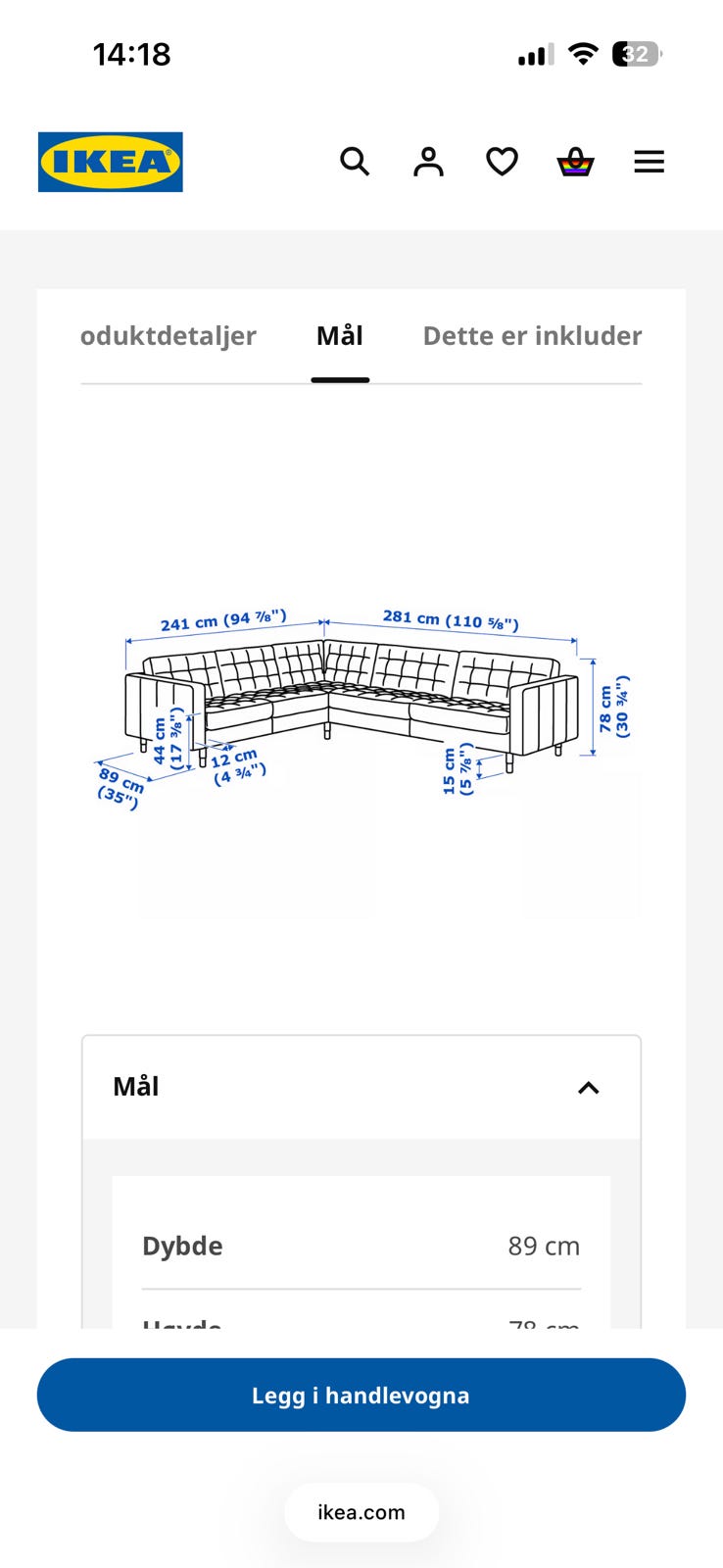The width and height of the screenshot is (723, 1568).
Task: Collapse the Mål section with the chevron
Action: pyautogui.click(x=588, y=1088)
